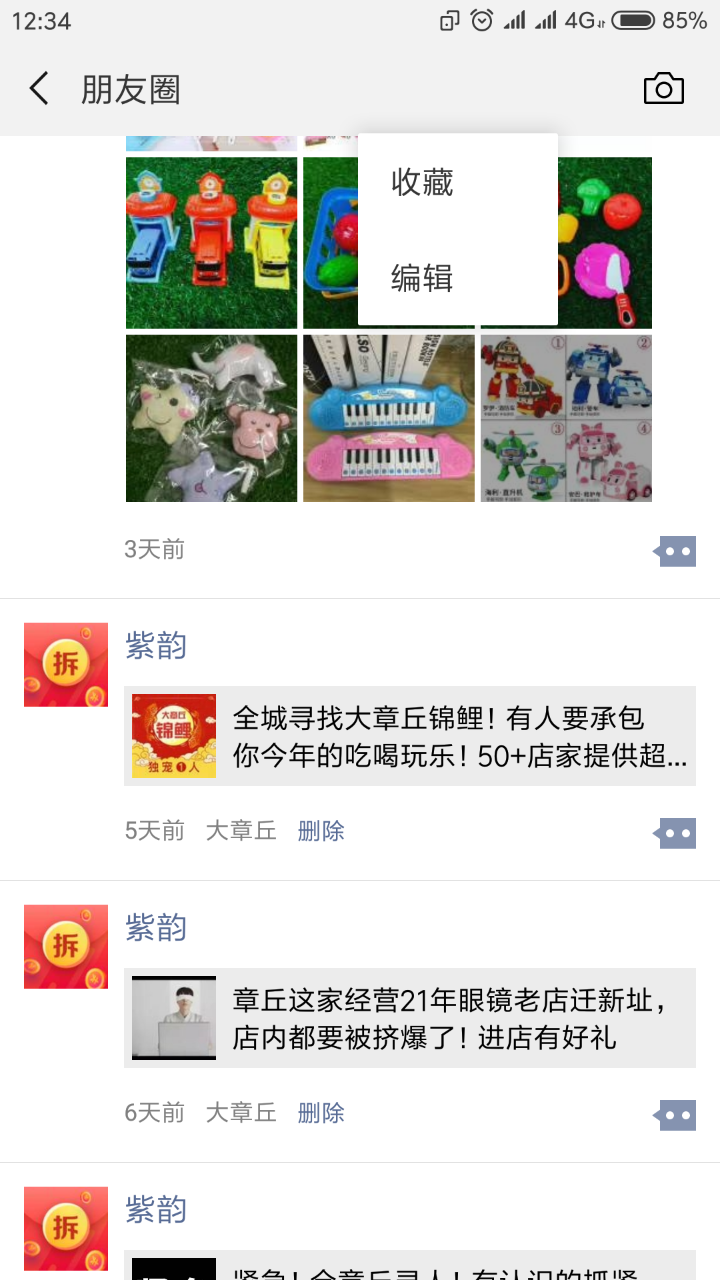Delete the post from 6天前
The width and height of the screenshot is (720, 1280).
tap(321, 1113)
